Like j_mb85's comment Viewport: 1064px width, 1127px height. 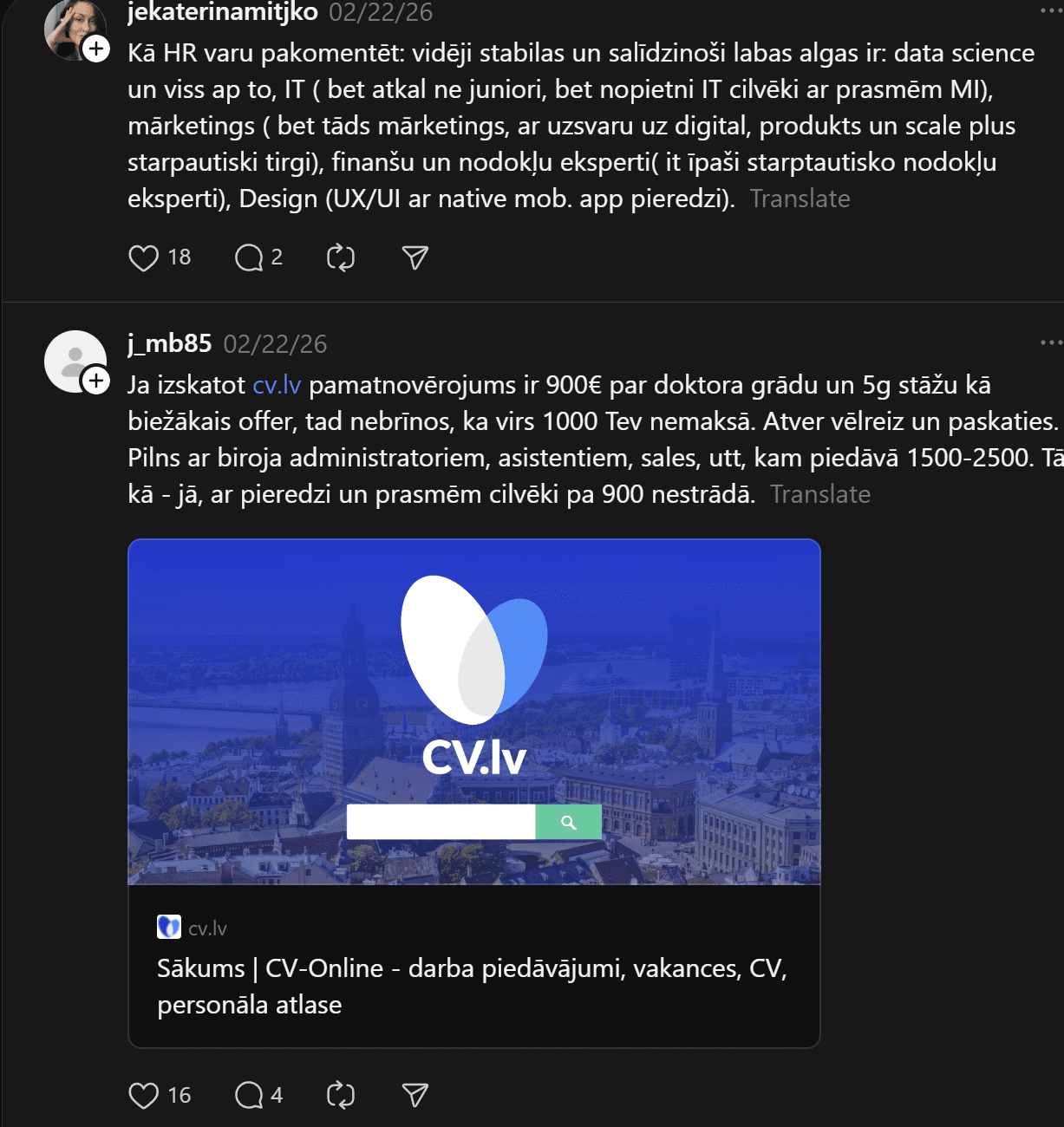[144, 1095]
